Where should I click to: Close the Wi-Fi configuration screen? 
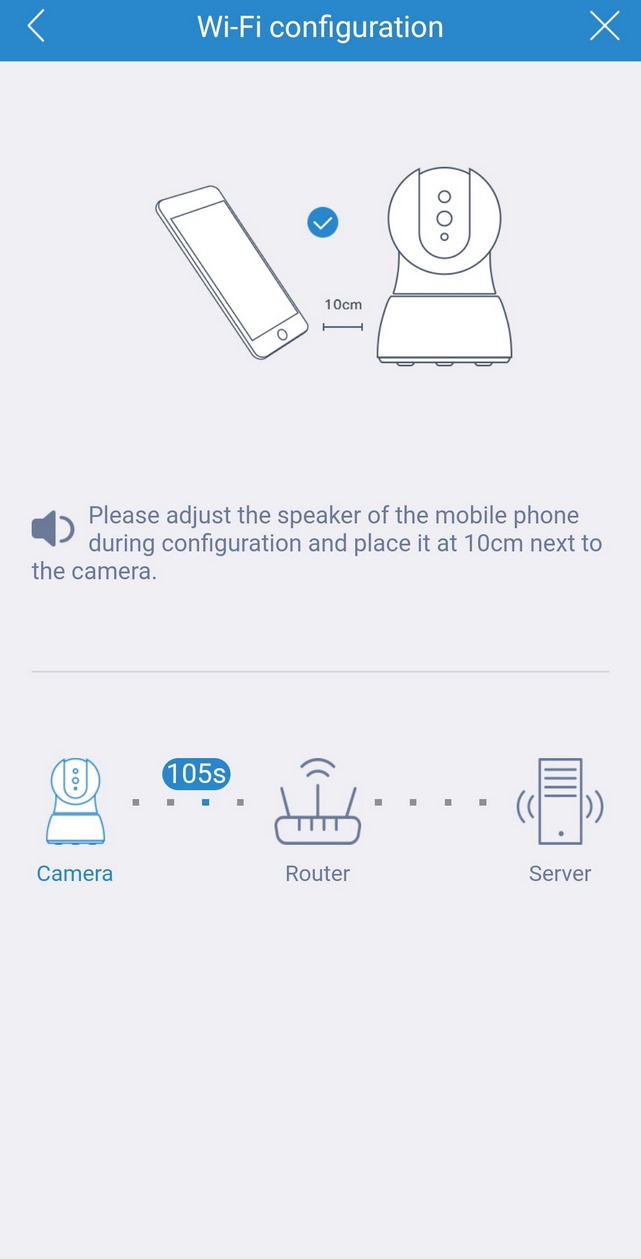[x=605, y=27]
